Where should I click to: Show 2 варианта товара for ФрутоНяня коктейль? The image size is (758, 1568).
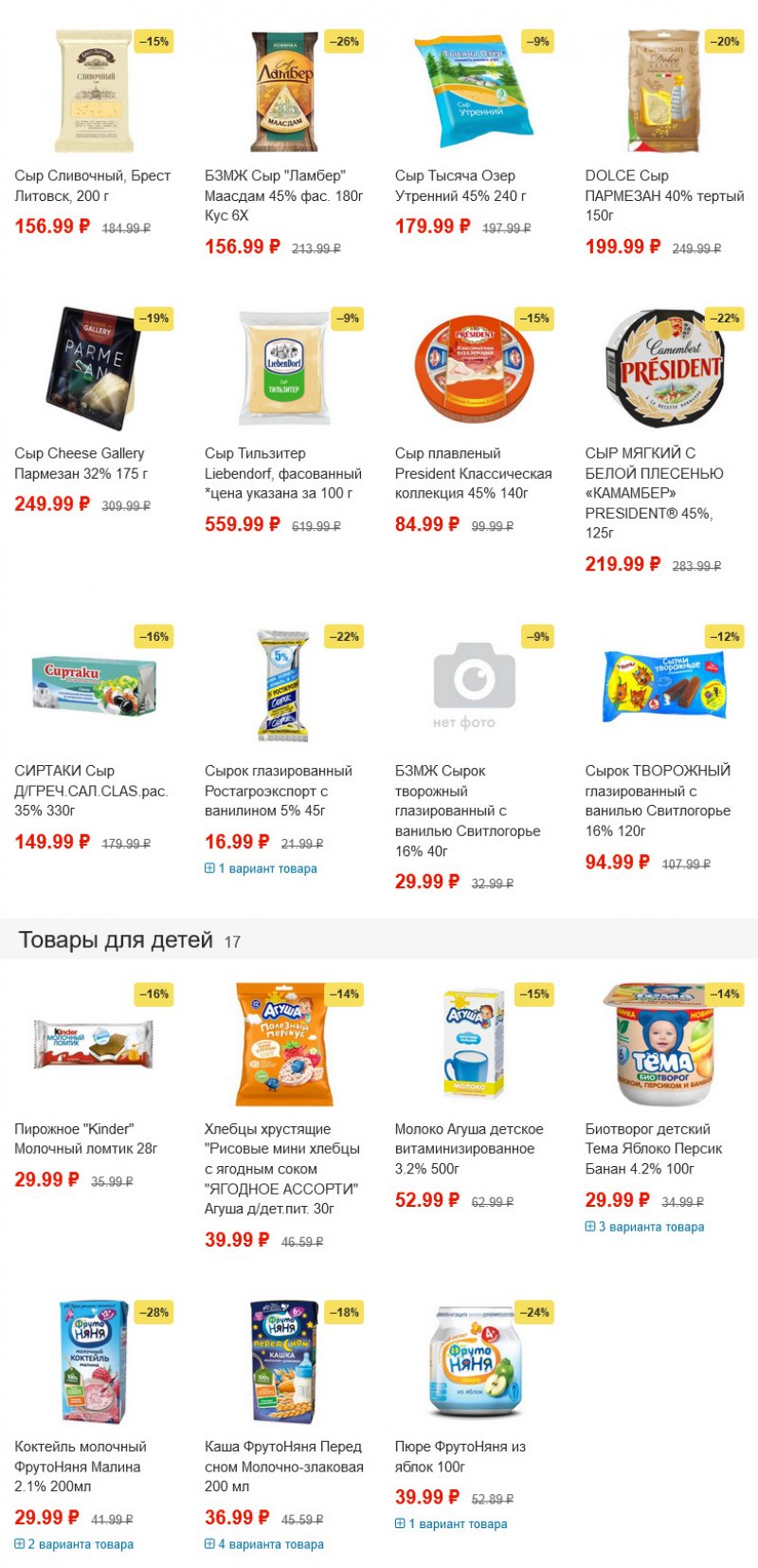(74, 1544)
